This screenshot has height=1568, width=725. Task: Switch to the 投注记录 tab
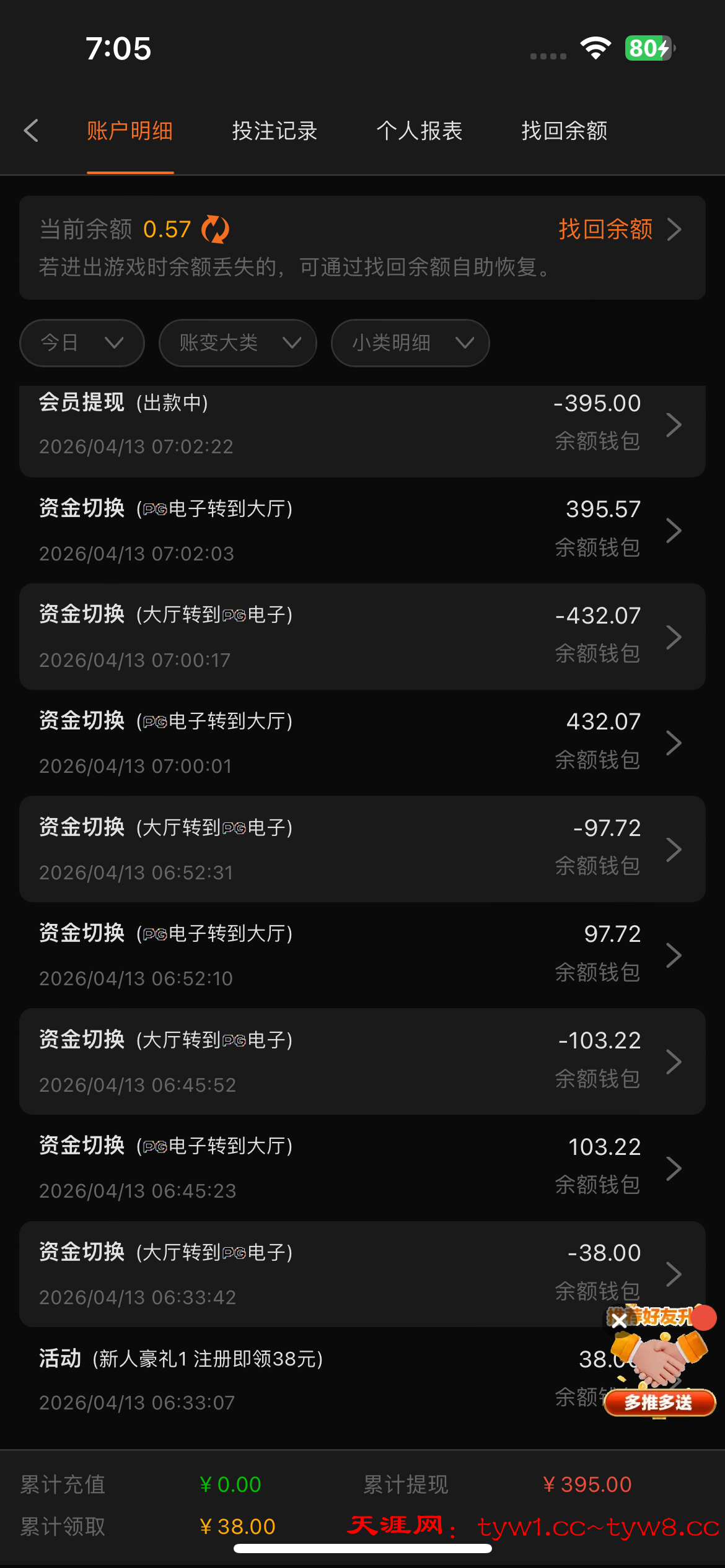275,131
